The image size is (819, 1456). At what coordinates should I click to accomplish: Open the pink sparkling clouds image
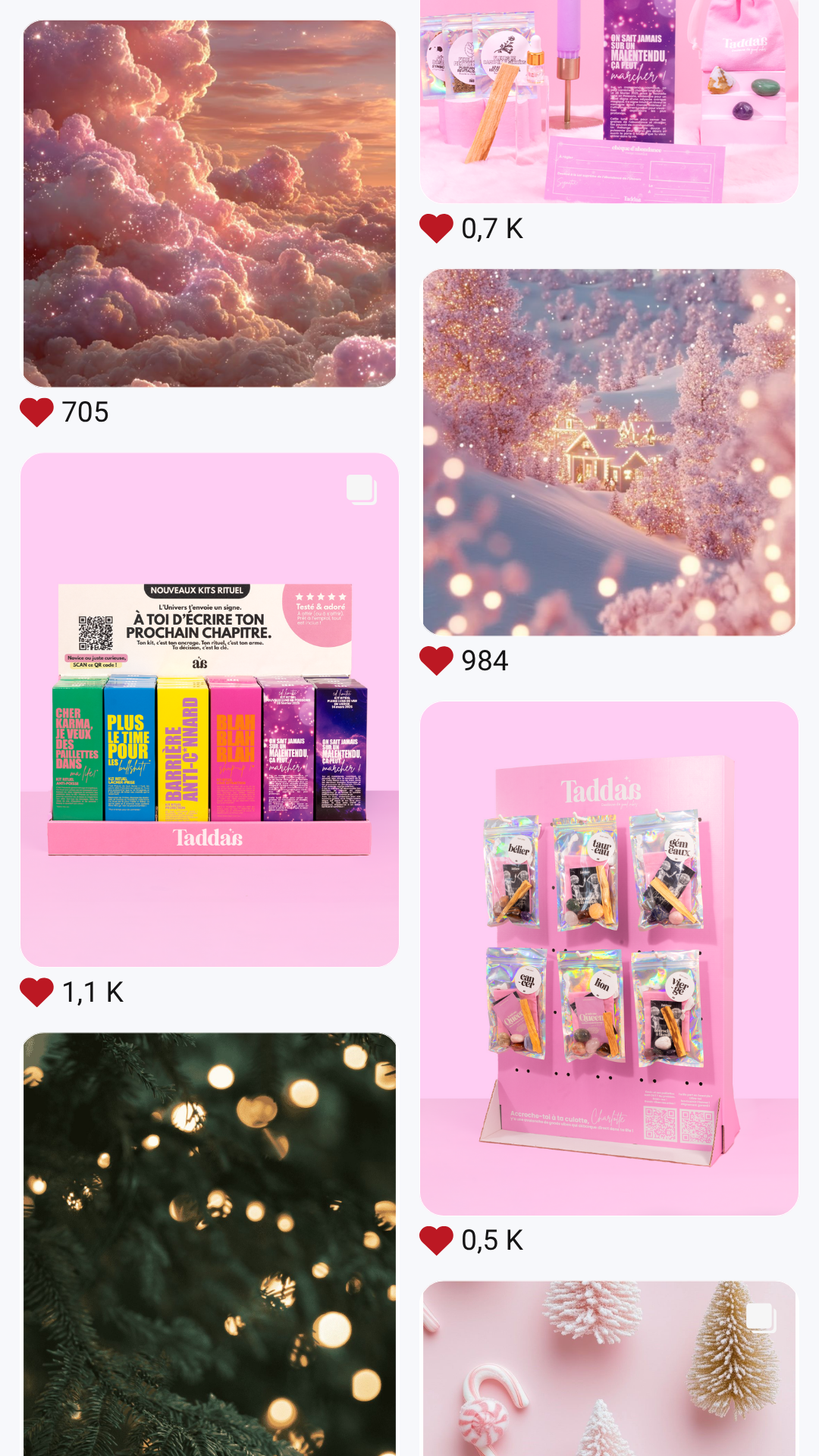pyautogui.click(x=209, y=203)
